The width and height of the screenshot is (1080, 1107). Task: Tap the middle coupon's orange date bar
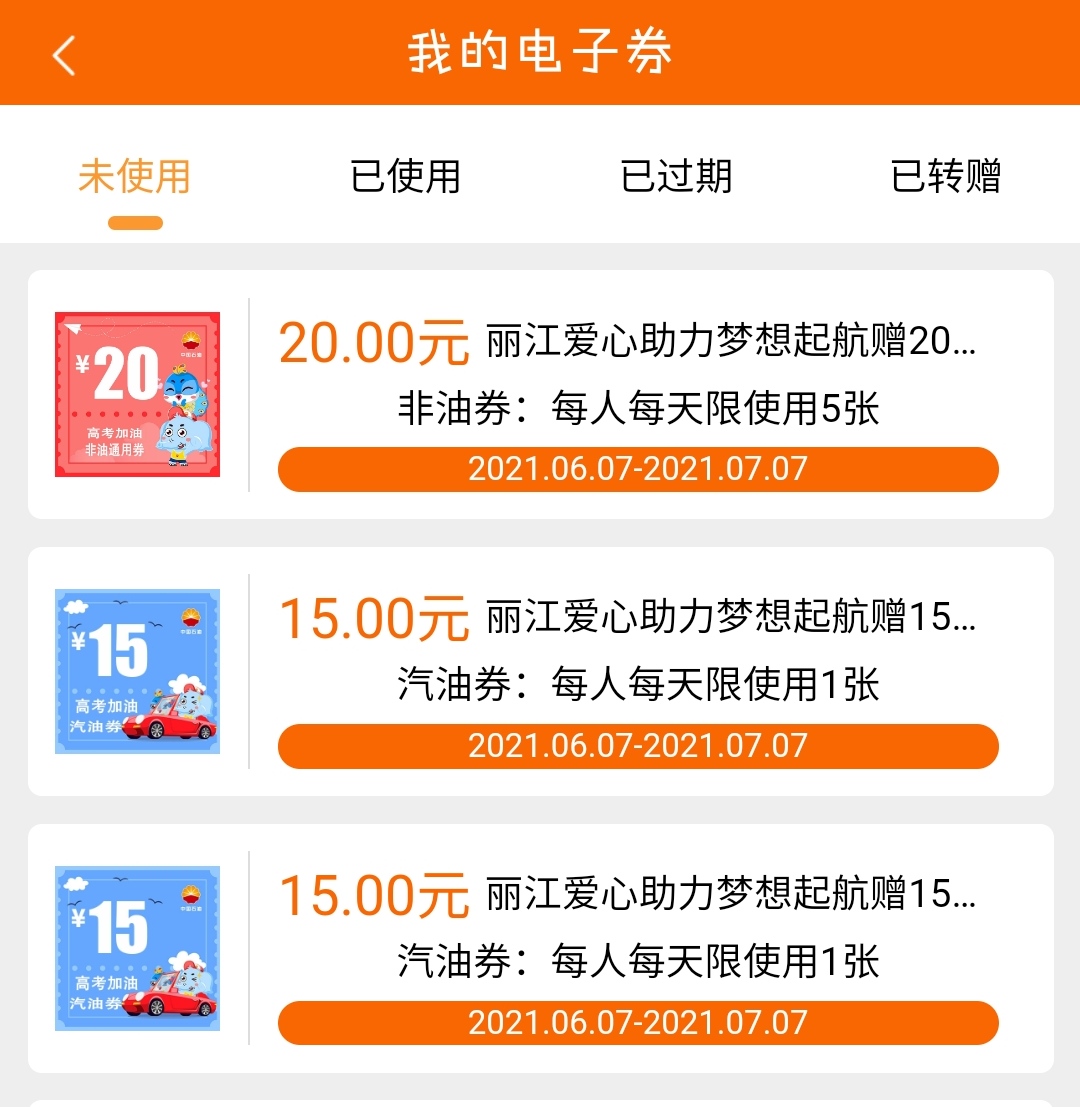pos(637,746)
